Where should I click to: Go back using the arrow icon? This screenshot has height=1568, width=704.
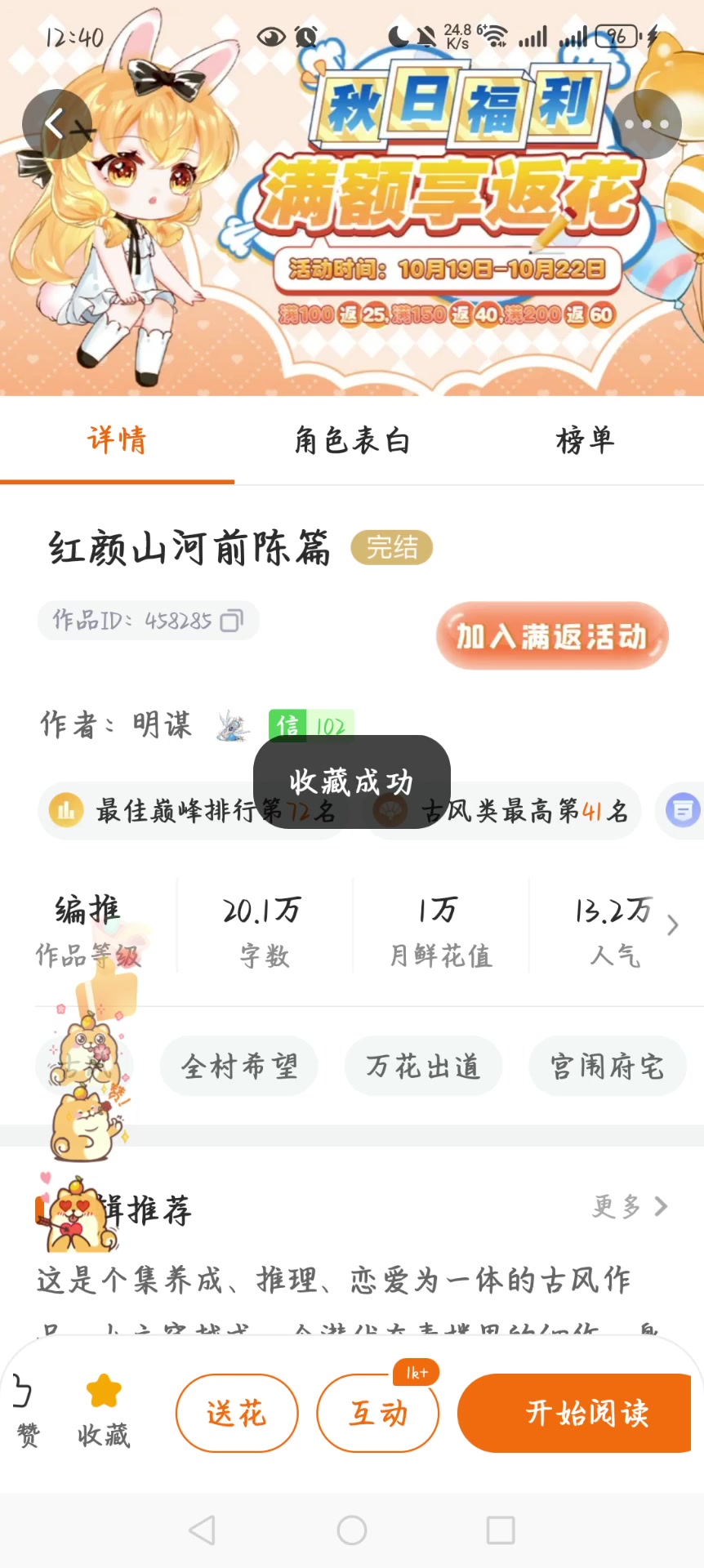click(56, 124)
